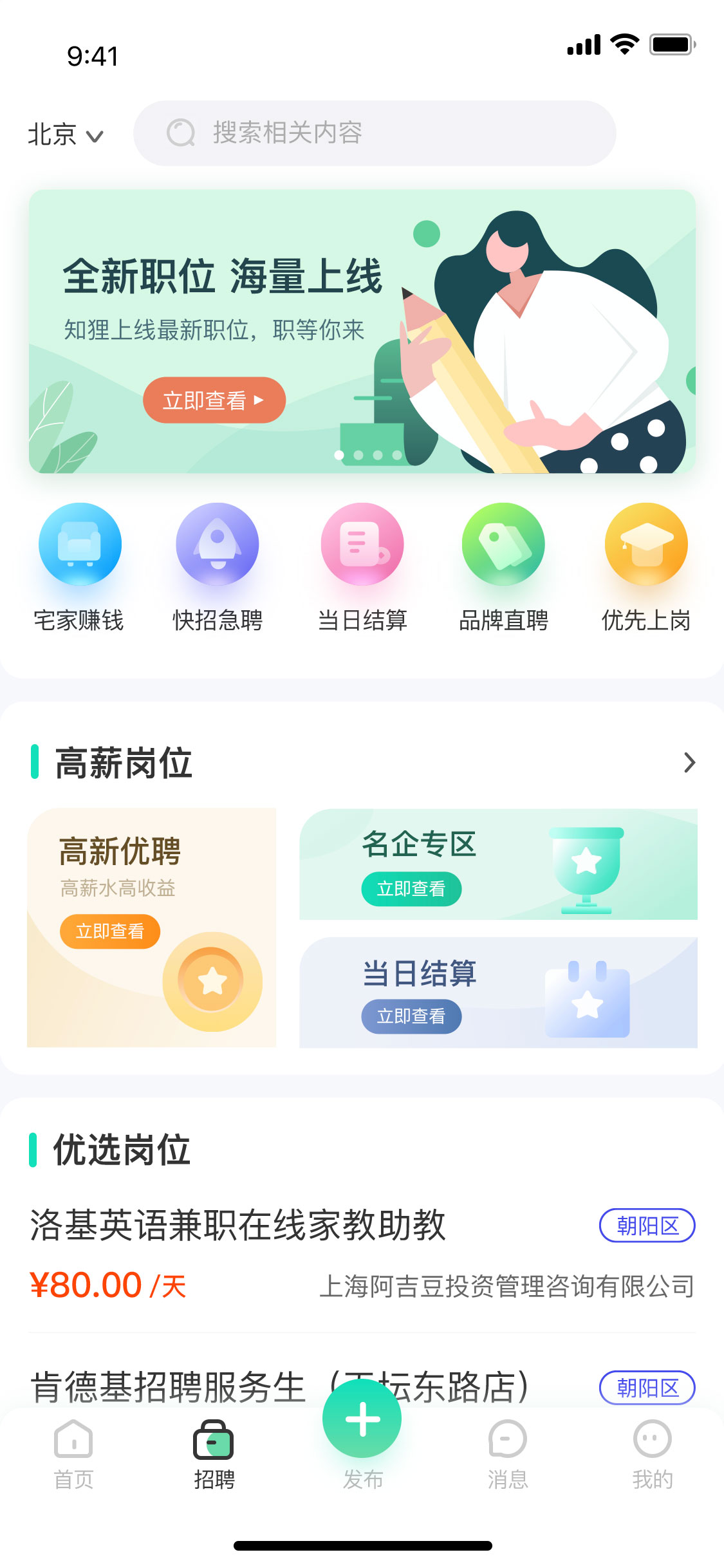The height and width of the screenshot is (1568, 724).
Task: Tap 立即查看 on the blue 当日结算 card
Action: pos(411,1016)
